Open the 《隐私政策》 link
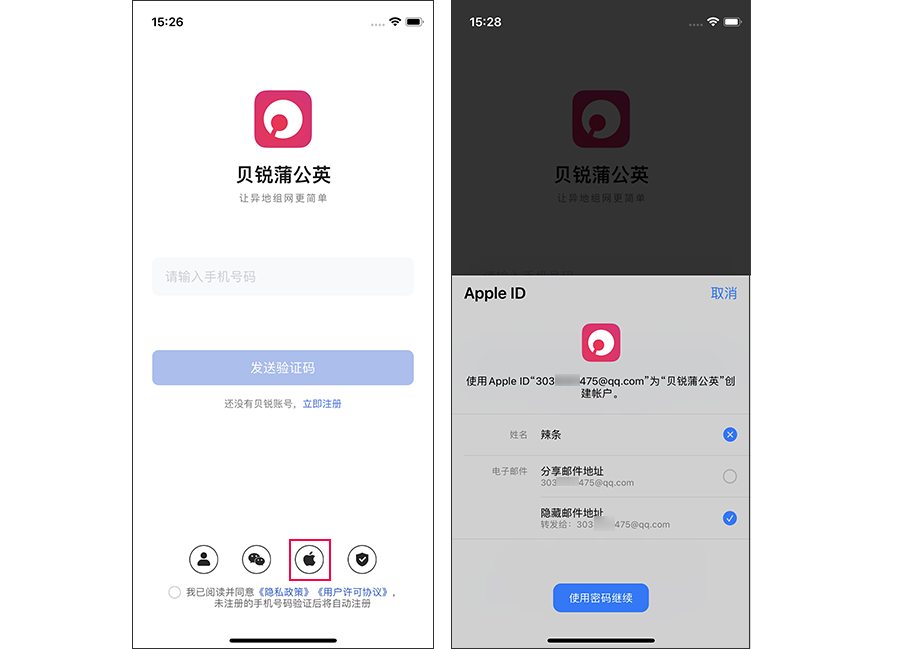Image resolution: width=900 pixels, height=649 pixels. pos(284,592)
